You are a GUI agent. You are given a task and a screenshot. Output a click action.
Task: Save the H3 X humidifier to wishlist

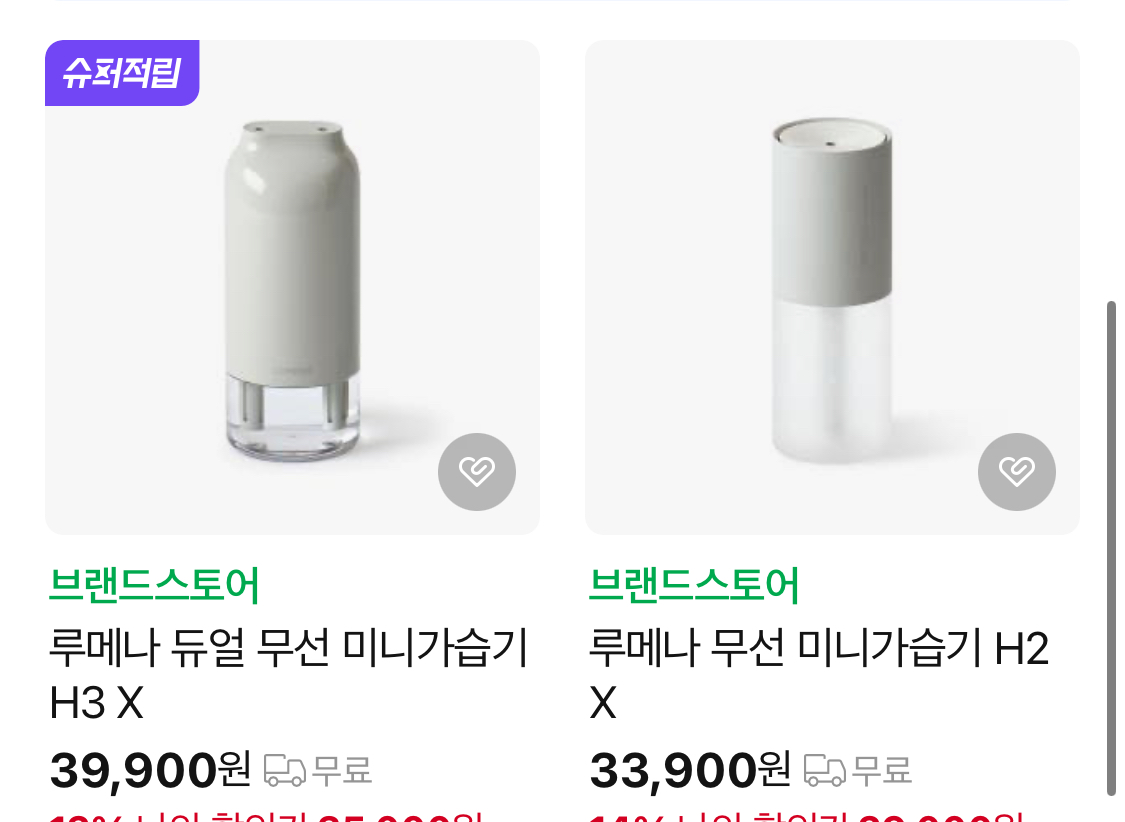[x=477, y=472]
